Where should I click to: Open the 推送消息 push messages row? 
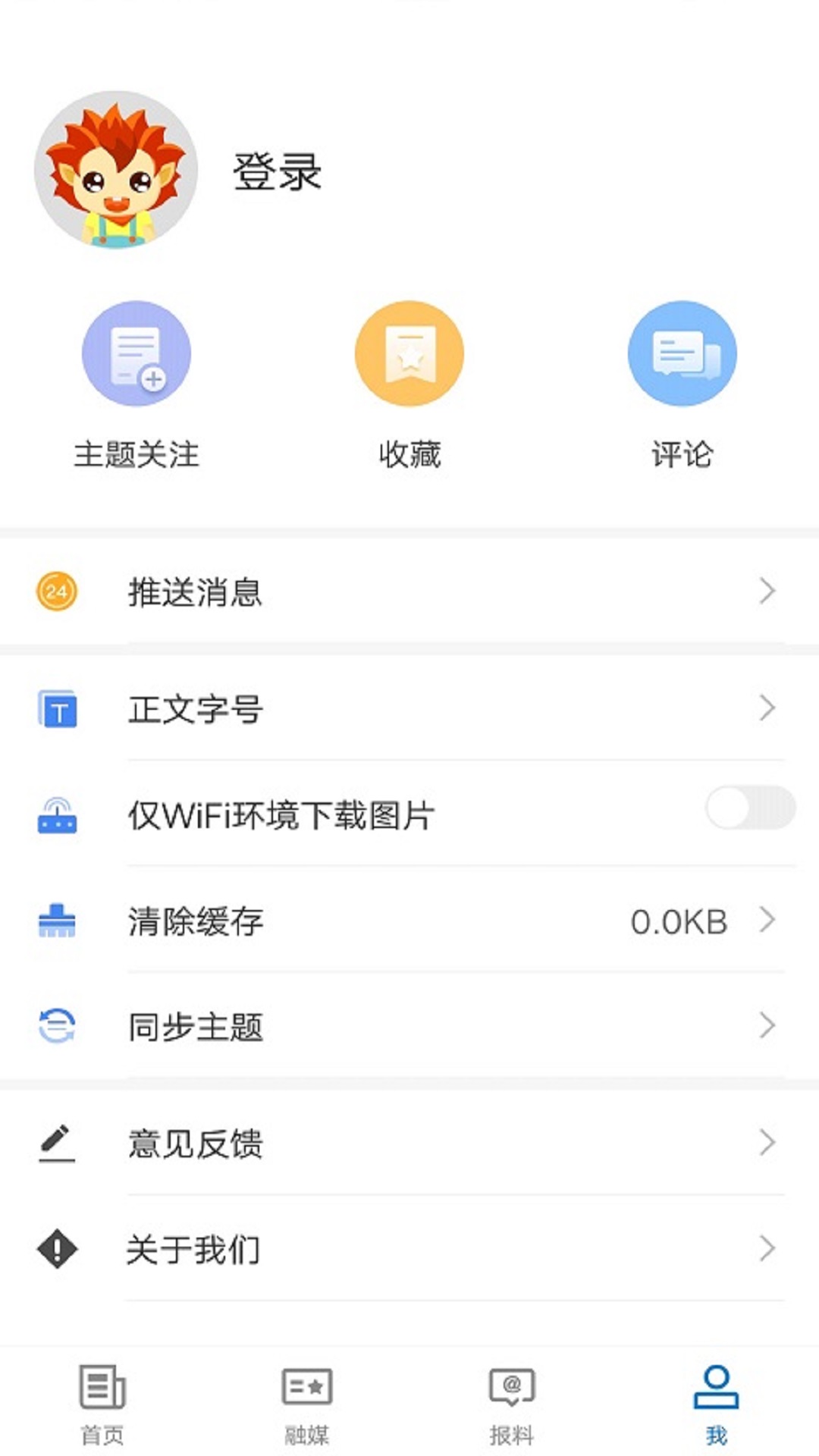[409, 591]
